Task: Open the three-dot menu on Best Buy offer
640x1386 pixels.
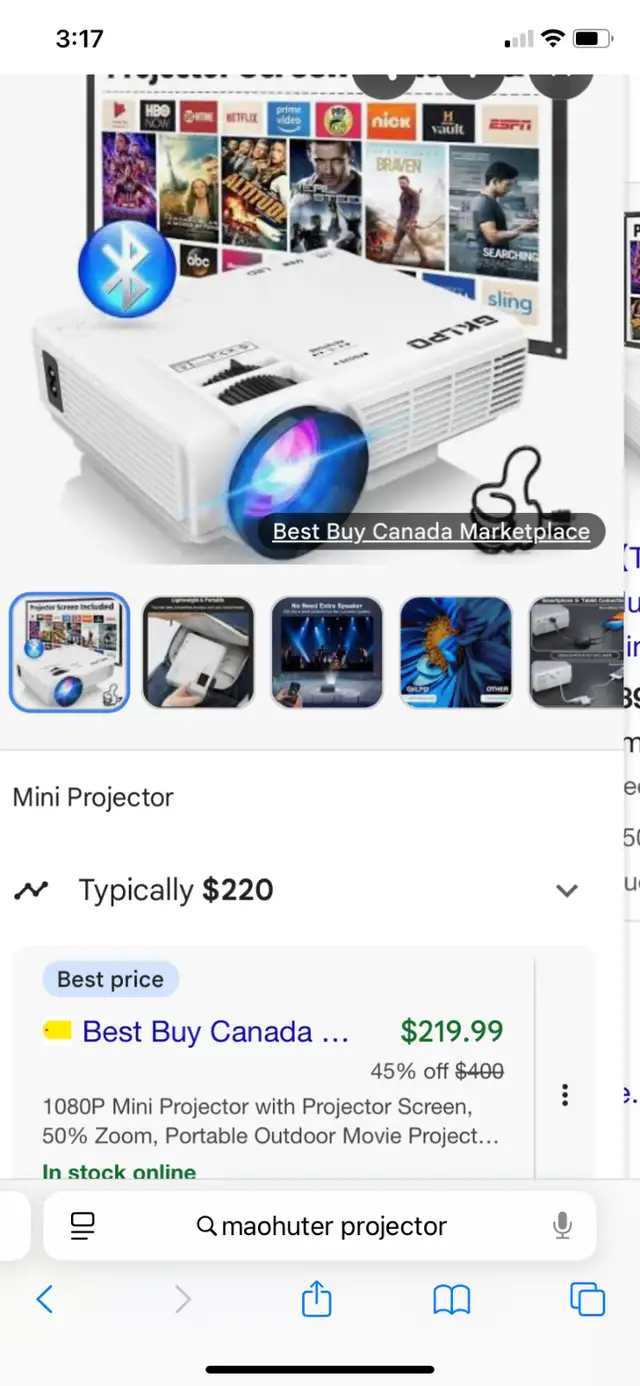Action: tap(565, 1095)
